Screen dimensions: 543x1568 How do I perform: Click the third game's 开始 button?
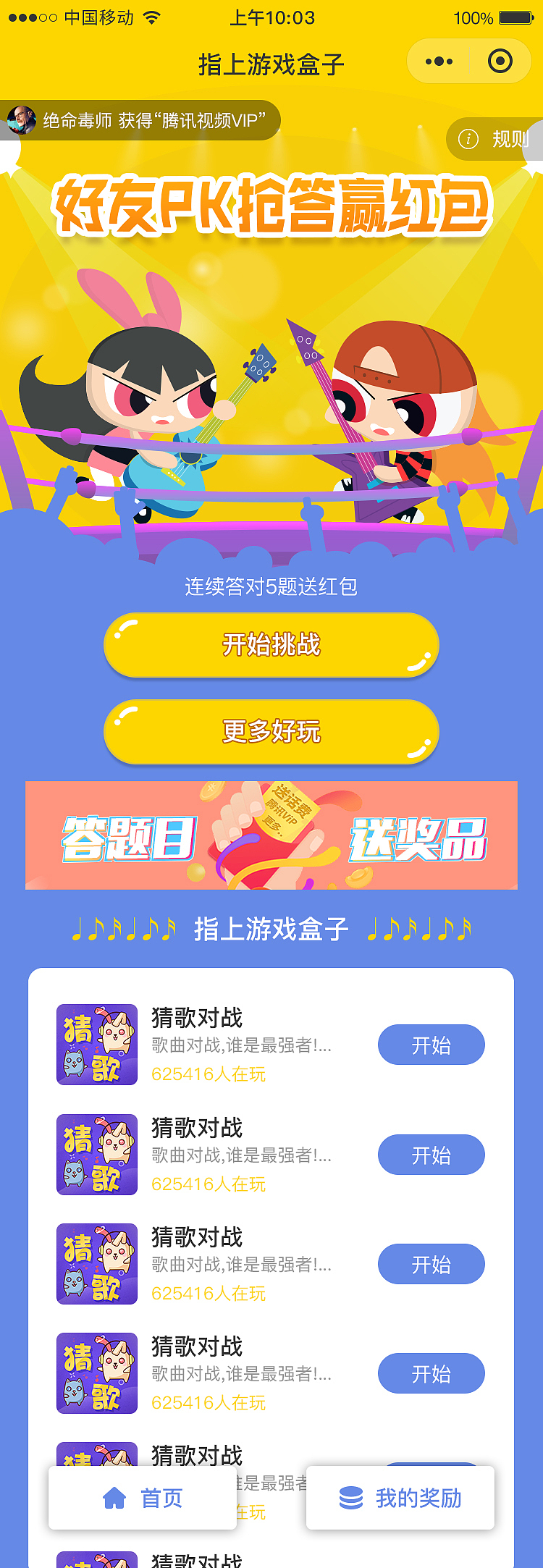pyautogui.click(x=431, y=1264)
